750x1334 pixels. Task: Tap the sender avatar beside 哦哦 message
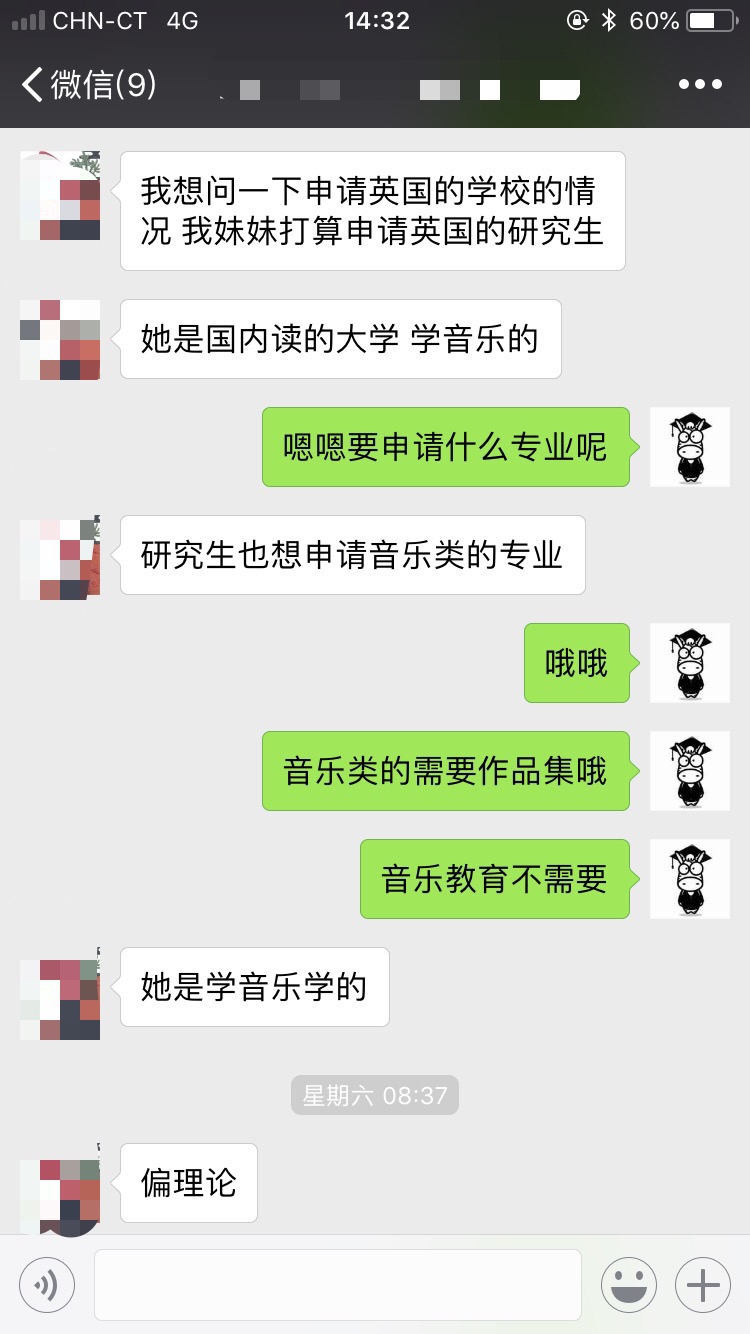point(689,663)
